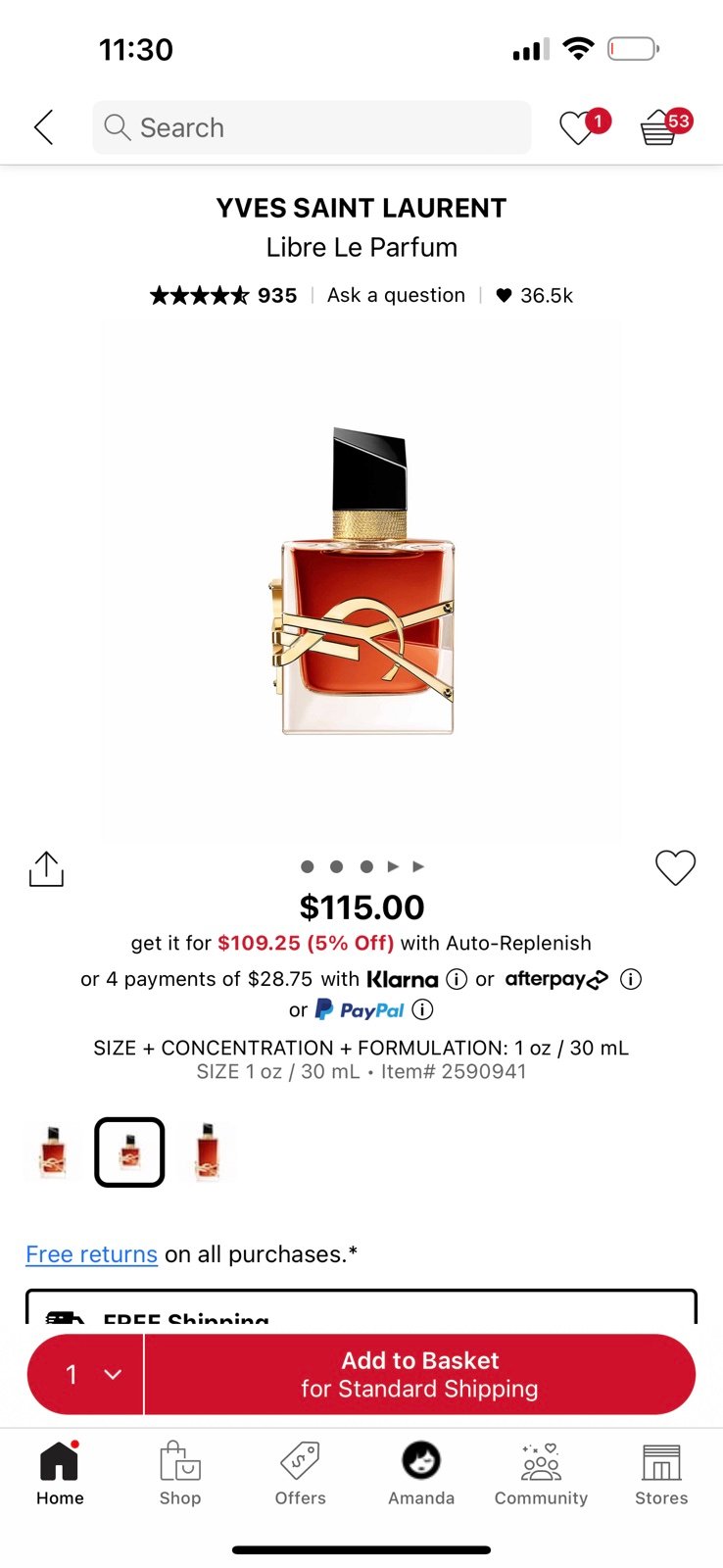Open the Search field
This screenshot has height=1568, width=723.
click(312, 127)
